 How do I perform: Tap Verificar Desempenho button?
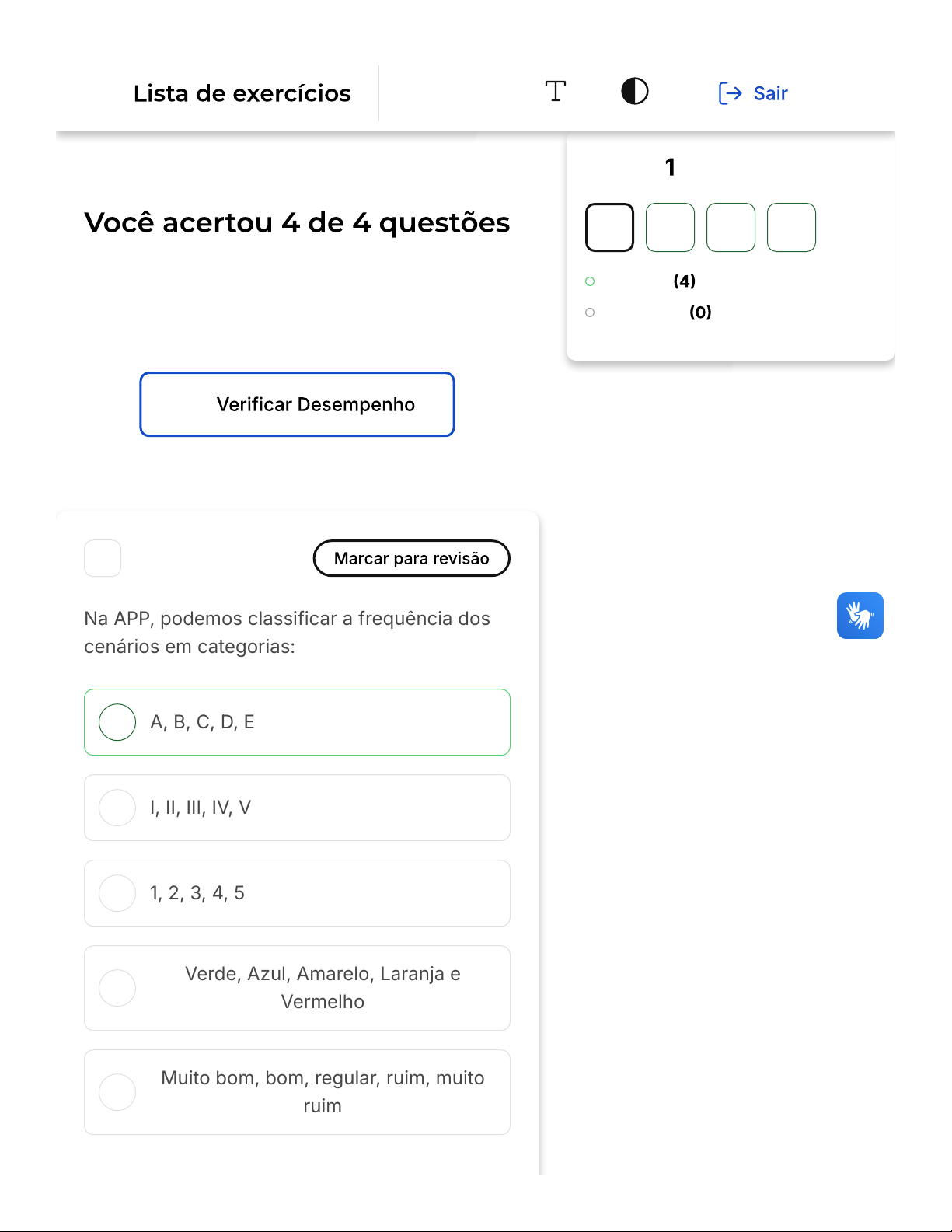coord(297,404)
